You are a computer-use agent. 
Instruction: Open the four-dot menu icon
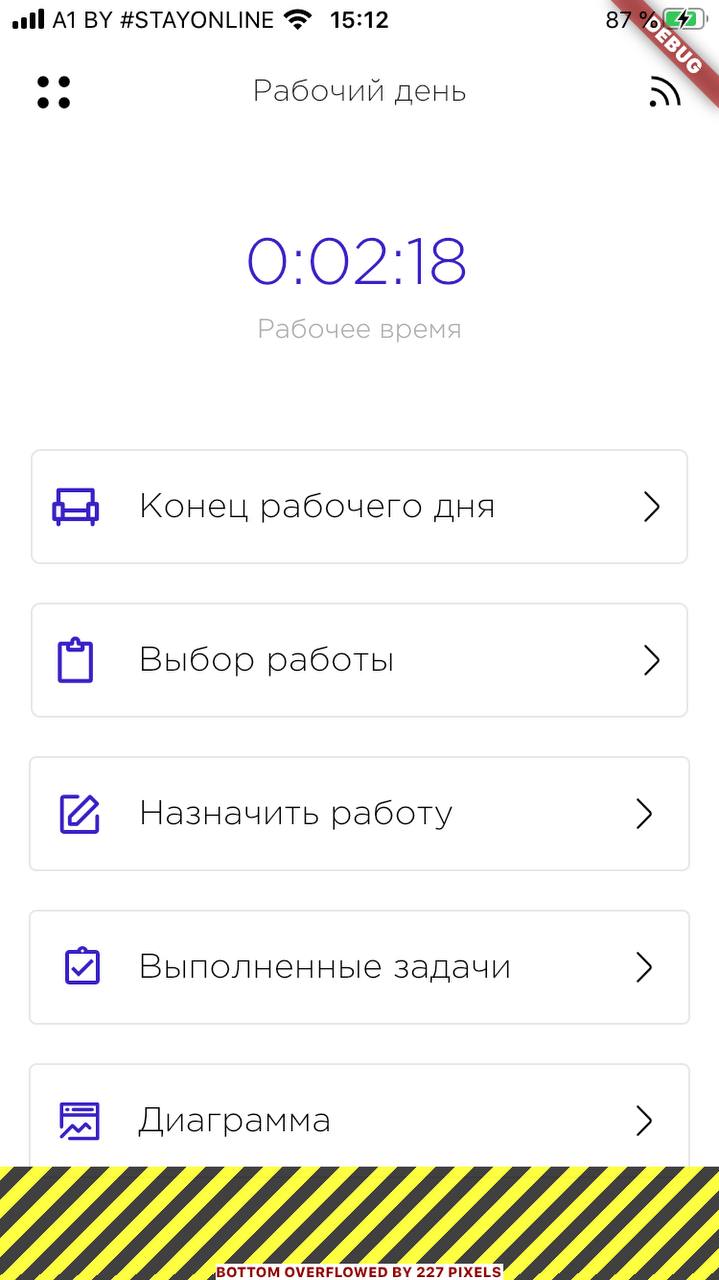click(54, 92)
